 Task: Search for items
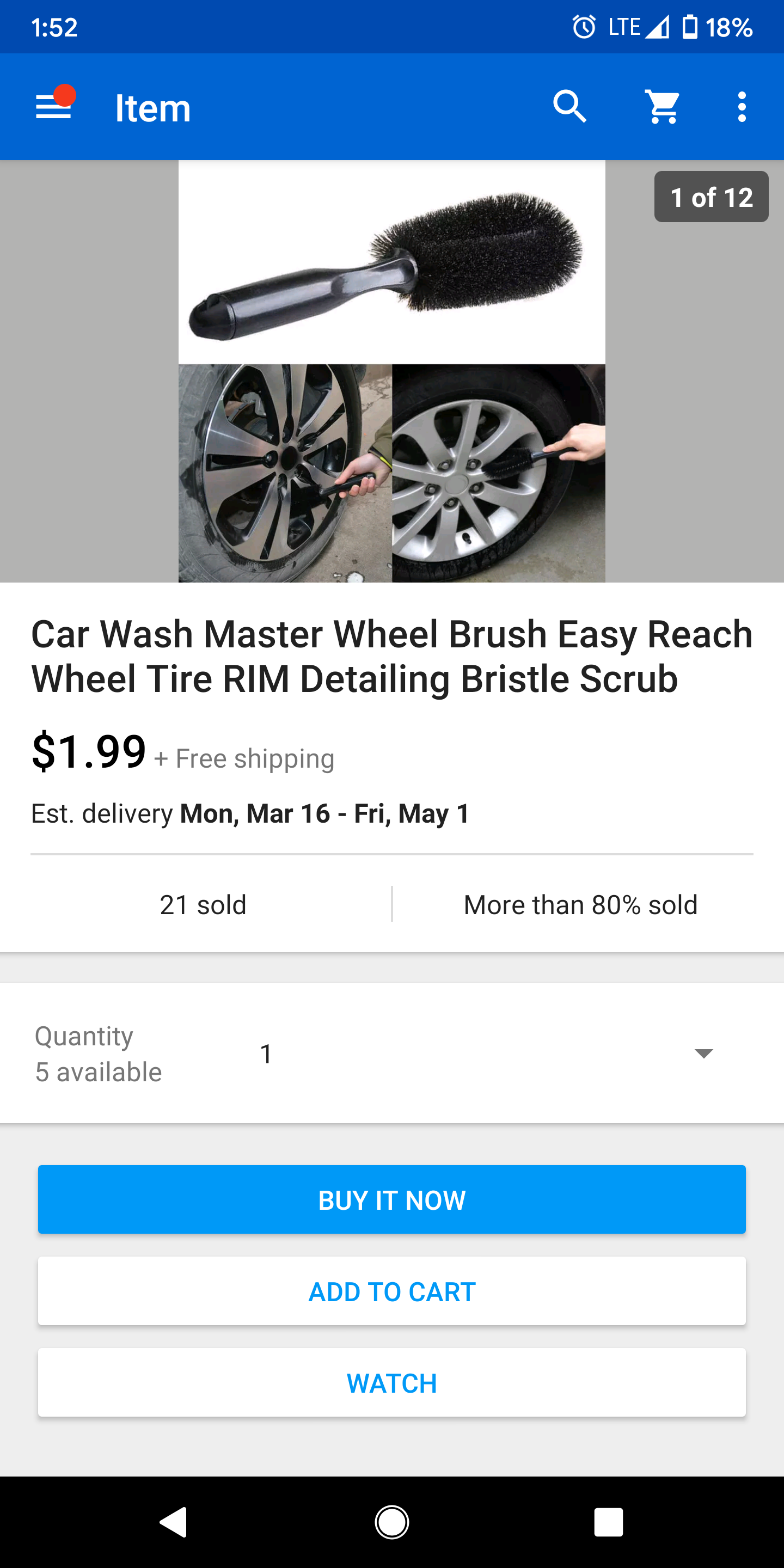(569, 107)
